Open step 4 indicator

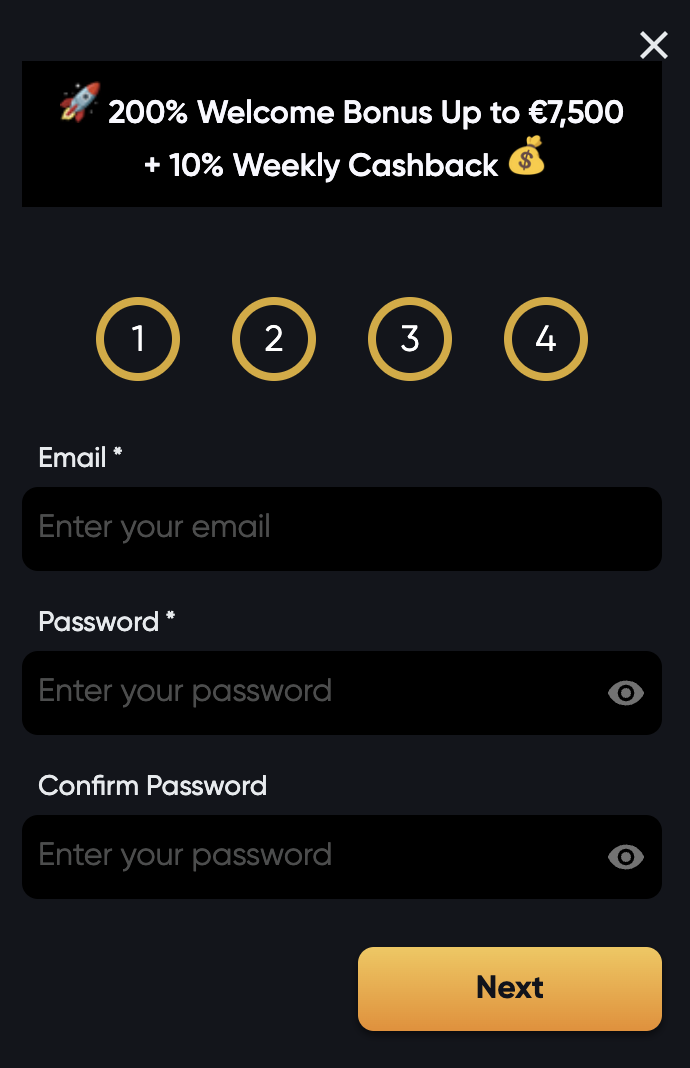click(546, 340)
